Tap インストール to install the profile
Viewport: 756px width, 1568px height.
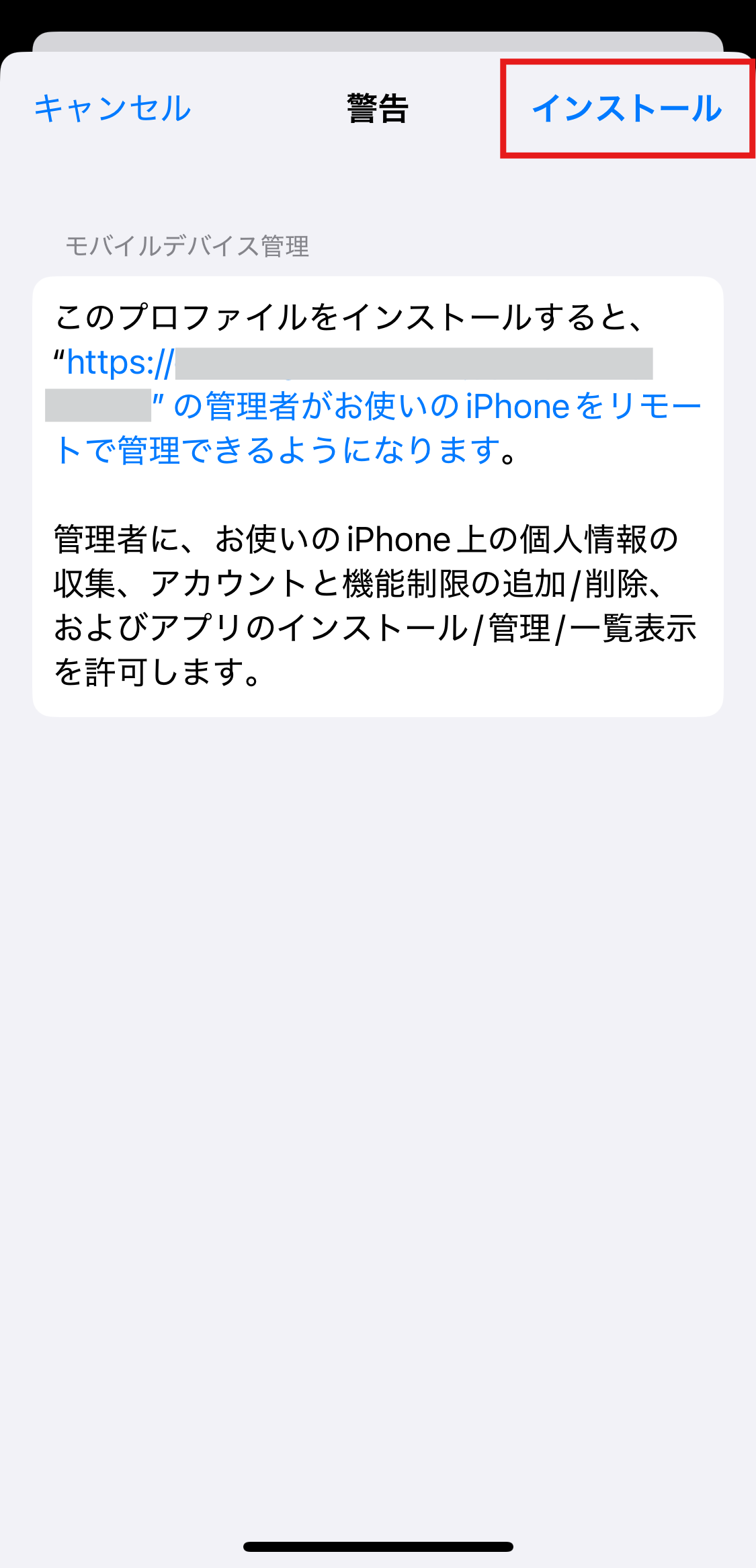[x=627, y=108]
